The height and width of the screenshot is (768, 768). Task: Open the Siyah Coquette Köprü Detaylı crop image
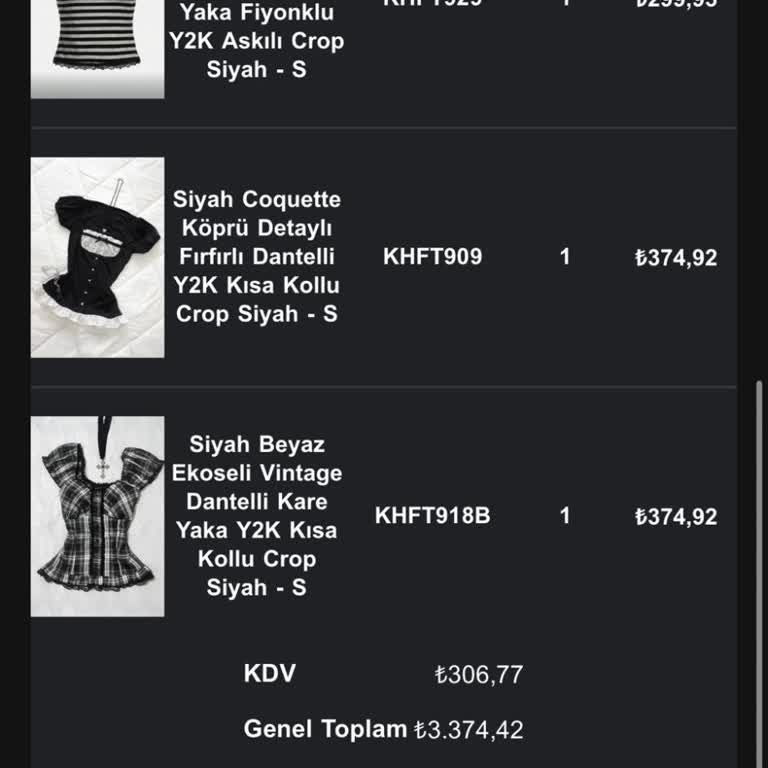click(97, 257)
